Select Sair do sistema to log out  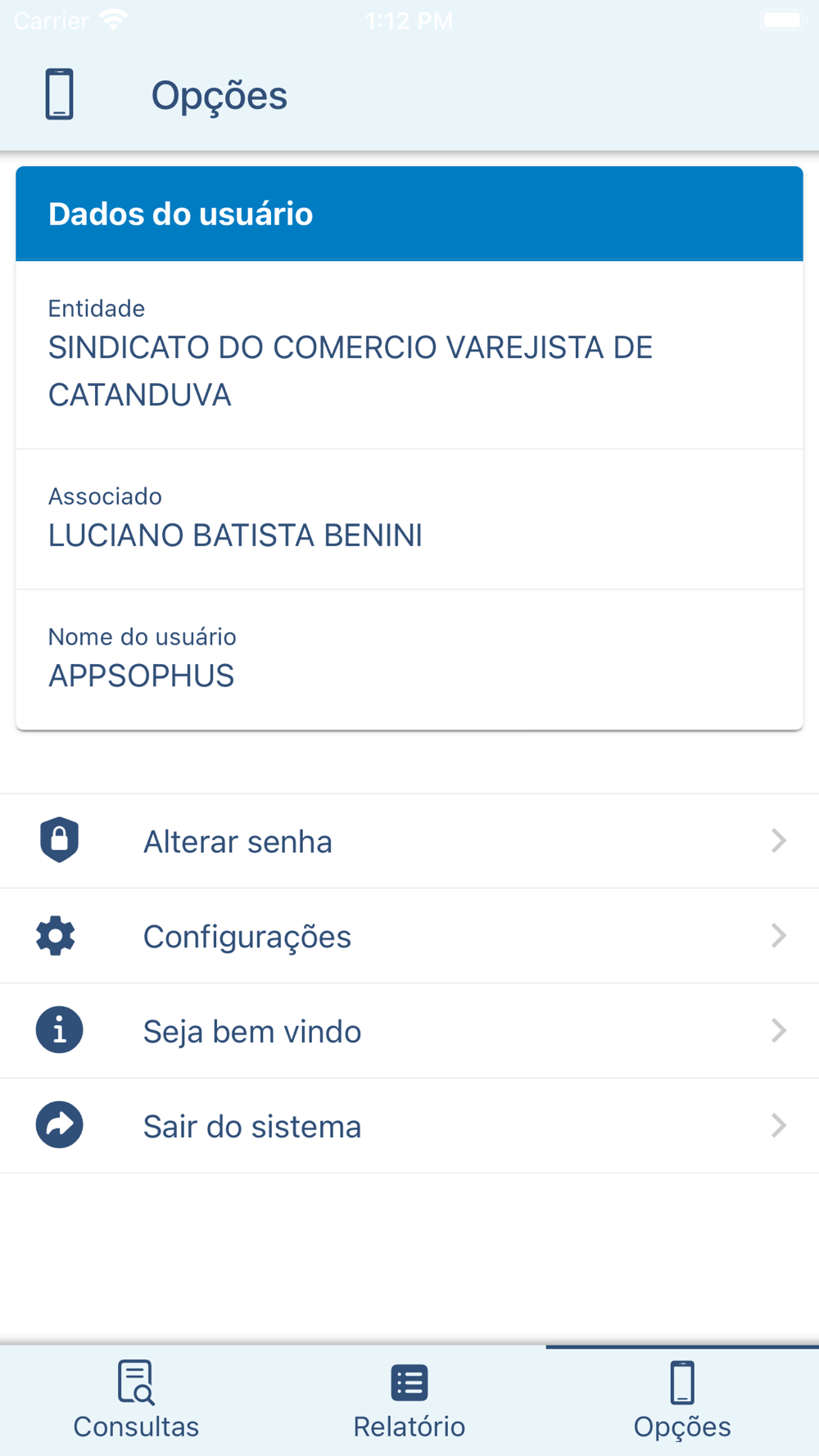coord(409,1126)
